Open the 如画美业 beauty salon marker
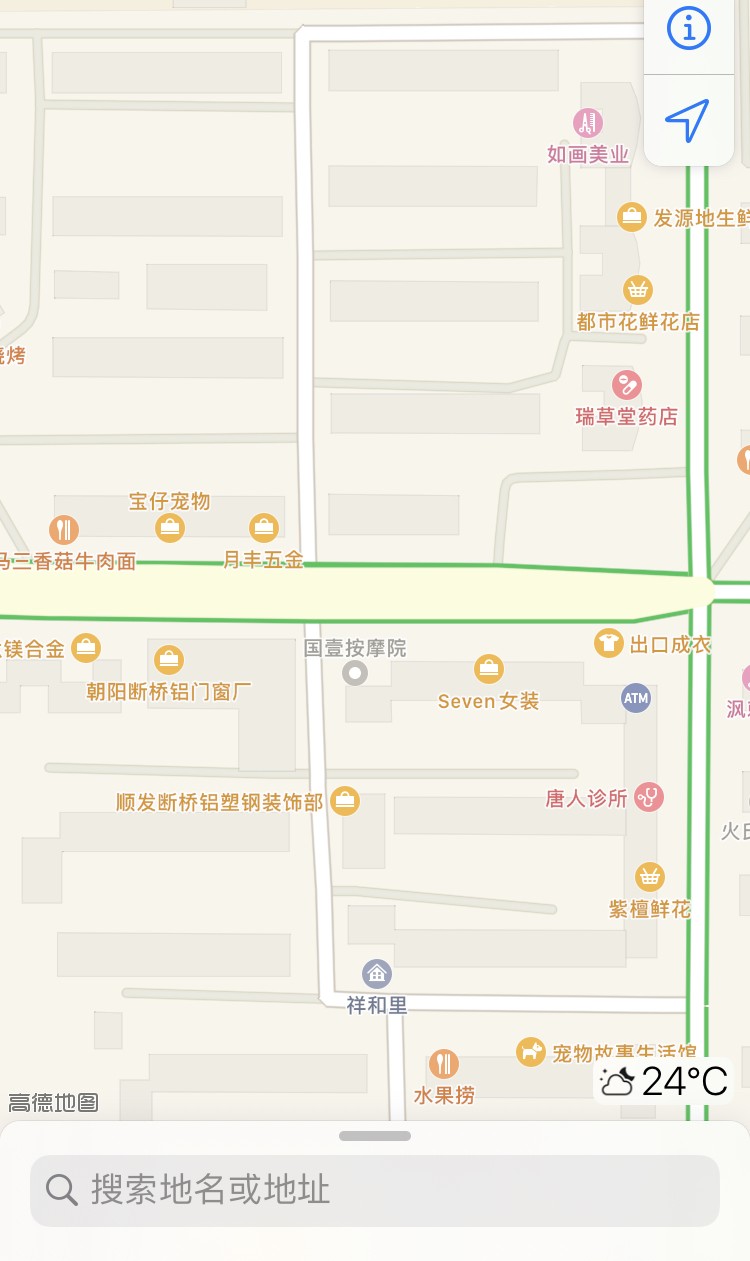The image size is (750, 1261). (x=588, y=124)
